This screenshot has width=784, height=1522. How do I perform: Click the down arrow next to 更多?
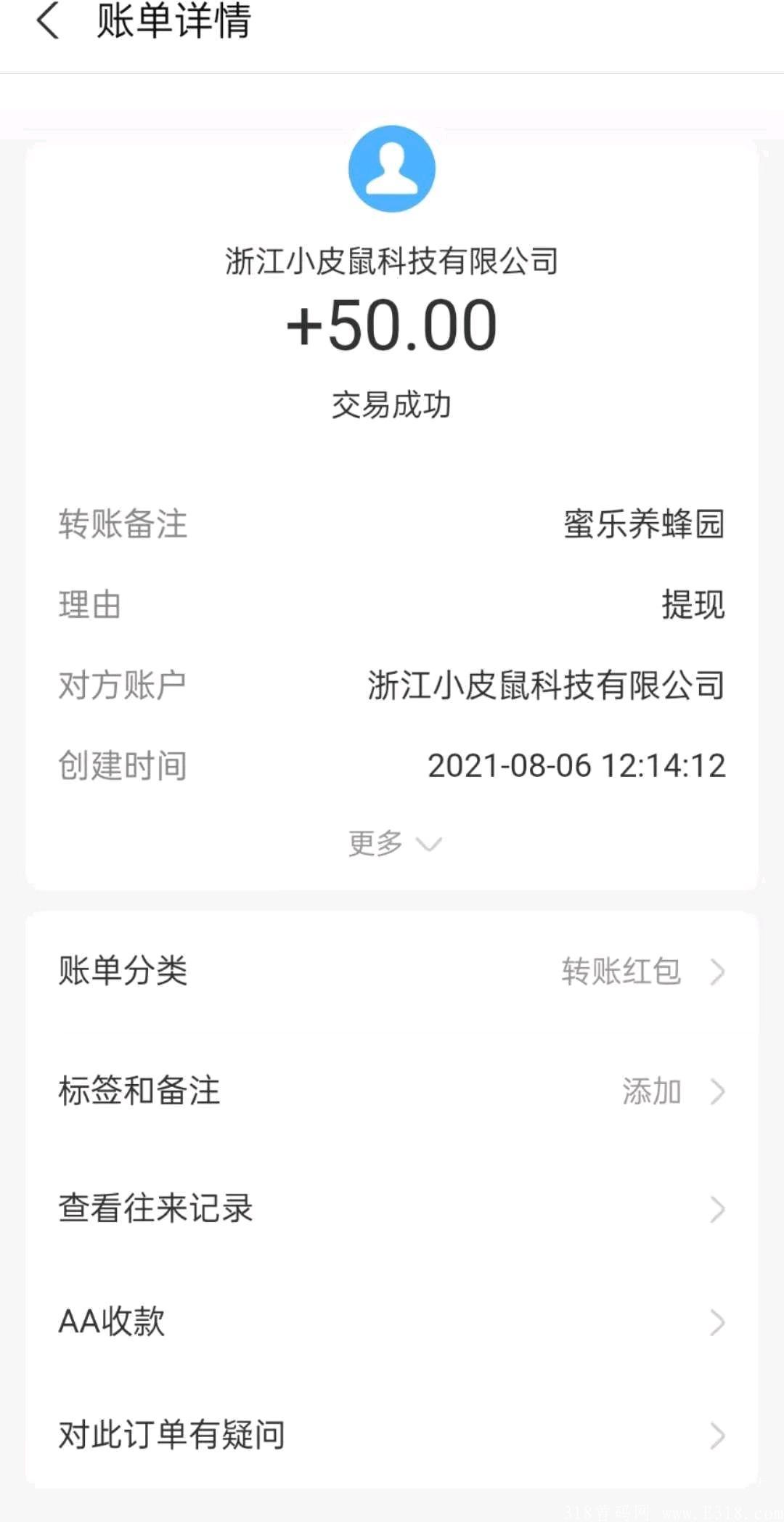tap(428, 843)
